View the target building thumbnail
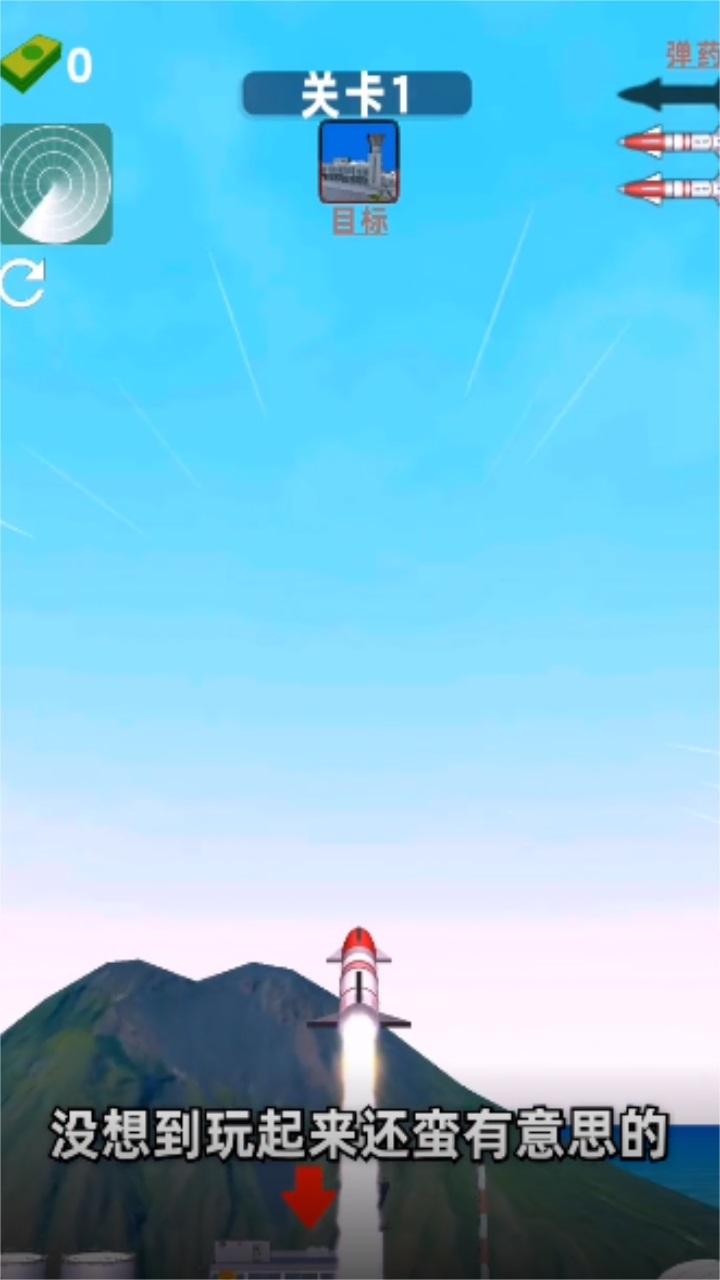The height and width of the screenshot is (1280, 720). click(x=359, y=162)
